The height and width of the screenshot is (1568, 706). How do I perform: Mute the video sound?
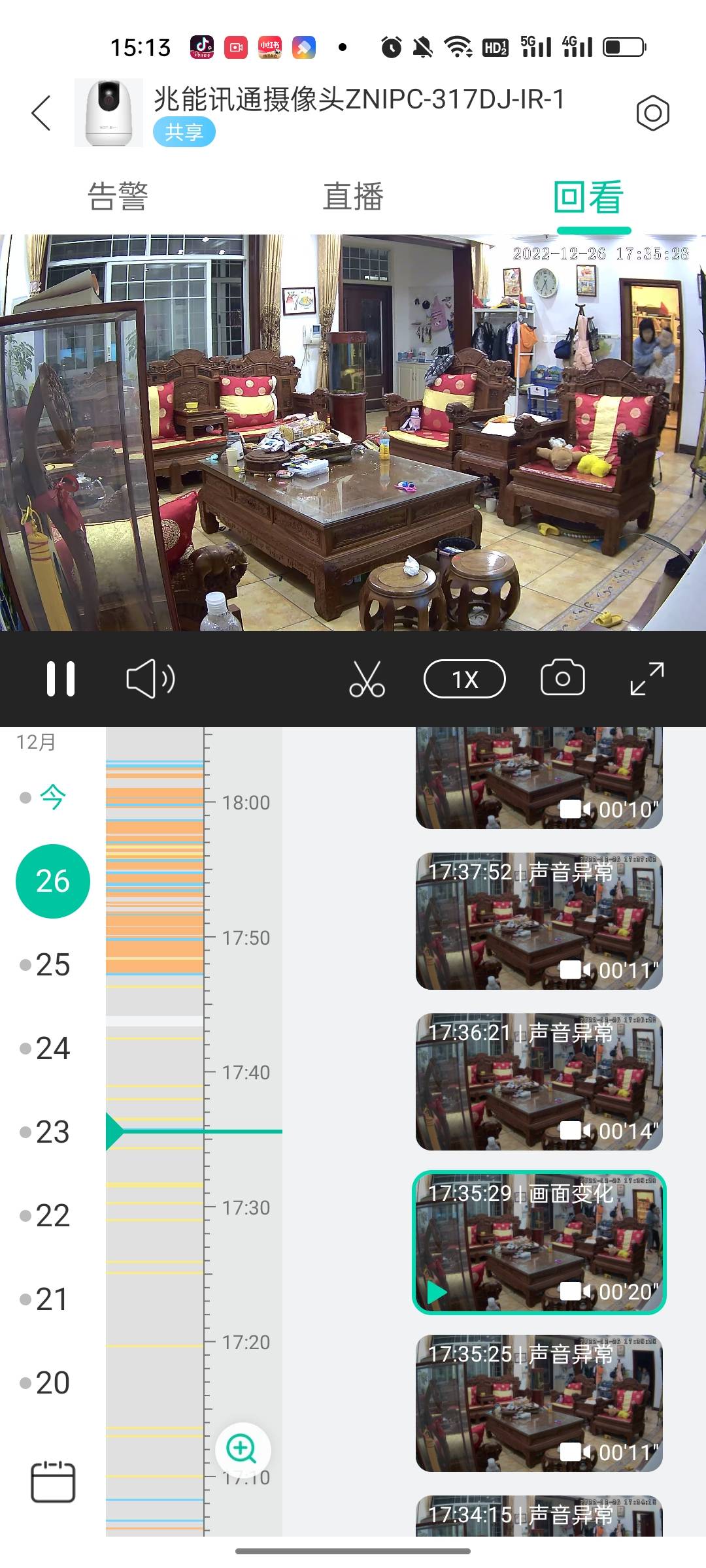pos(150,679)
